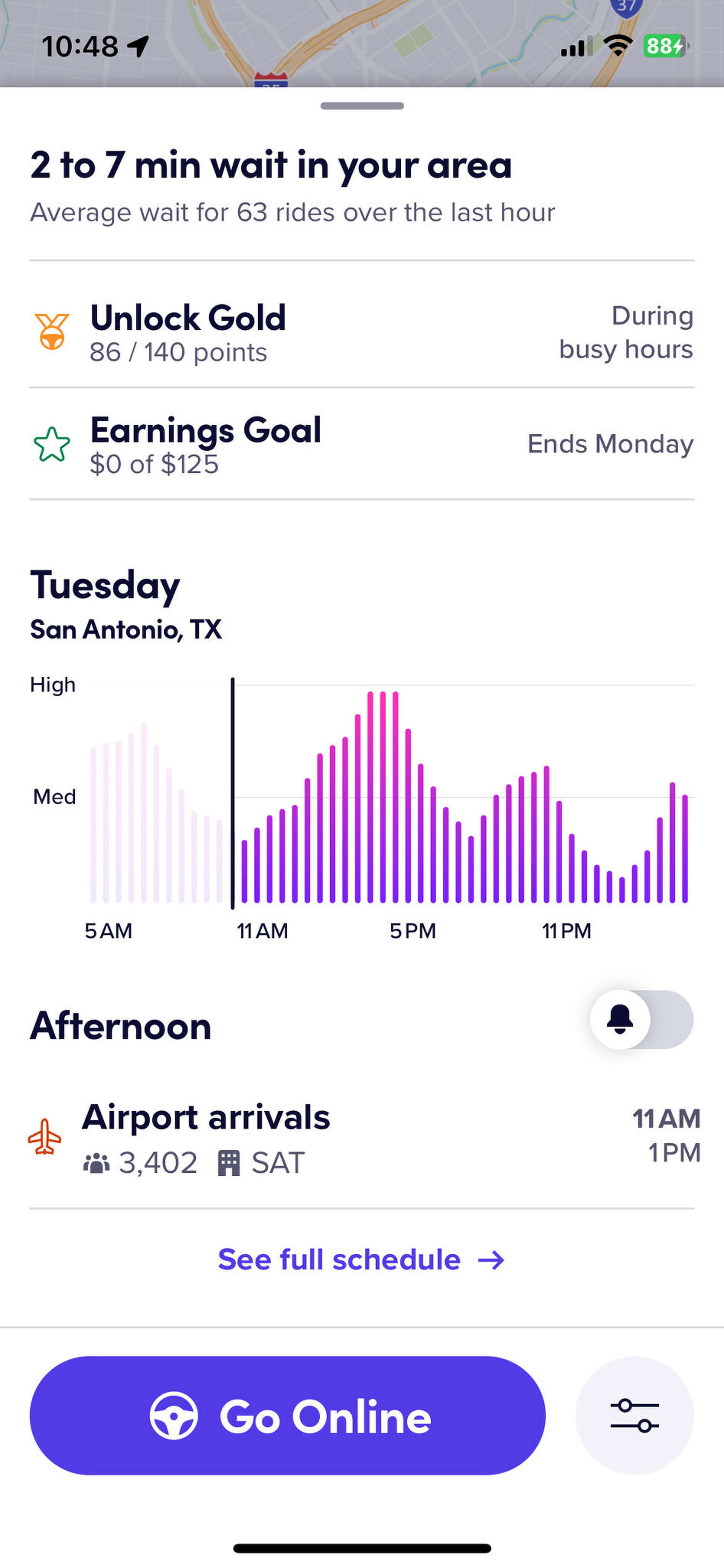
Task: Click the 2 to 7 min wait headline
Action: [x=270, y=165]
